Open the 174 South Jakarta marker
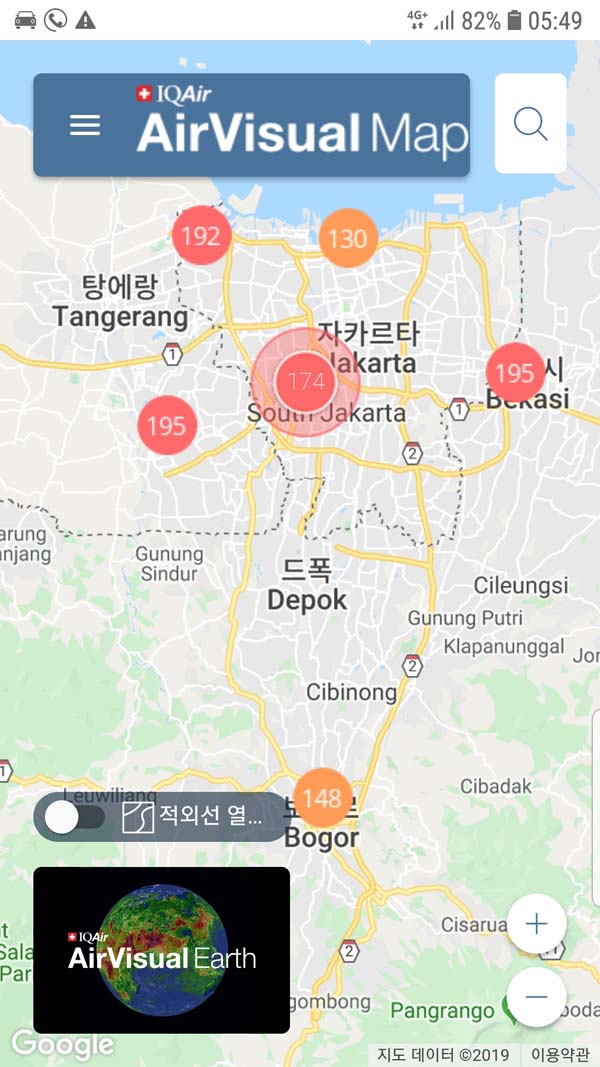 pyautogui.click(x=305, y=381)
